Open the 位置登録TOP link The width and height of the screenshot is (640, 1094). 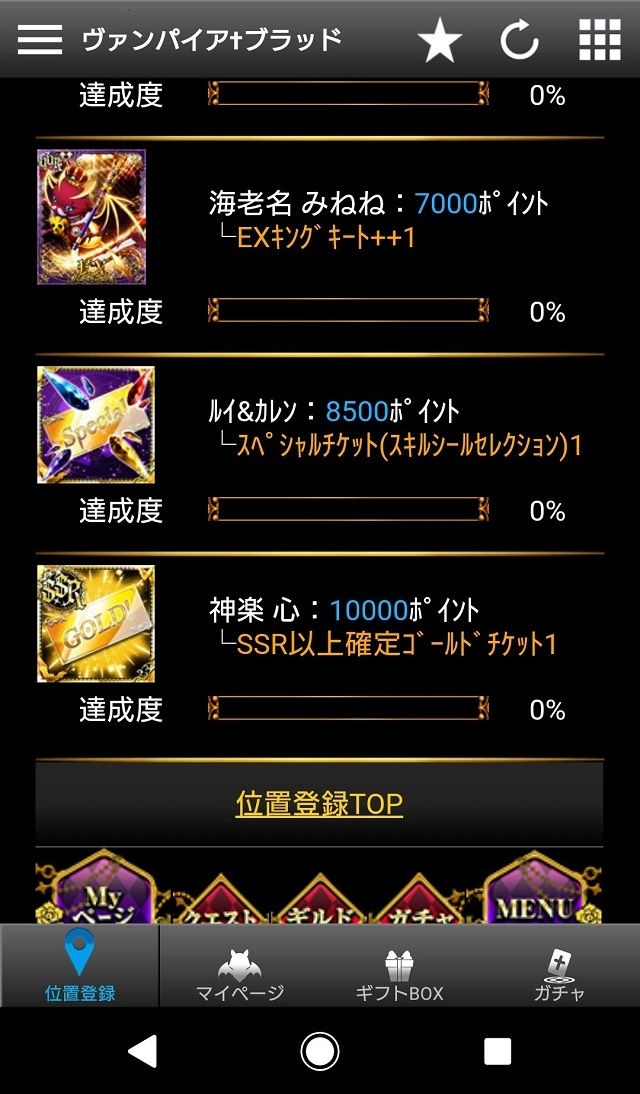[319, 804]
